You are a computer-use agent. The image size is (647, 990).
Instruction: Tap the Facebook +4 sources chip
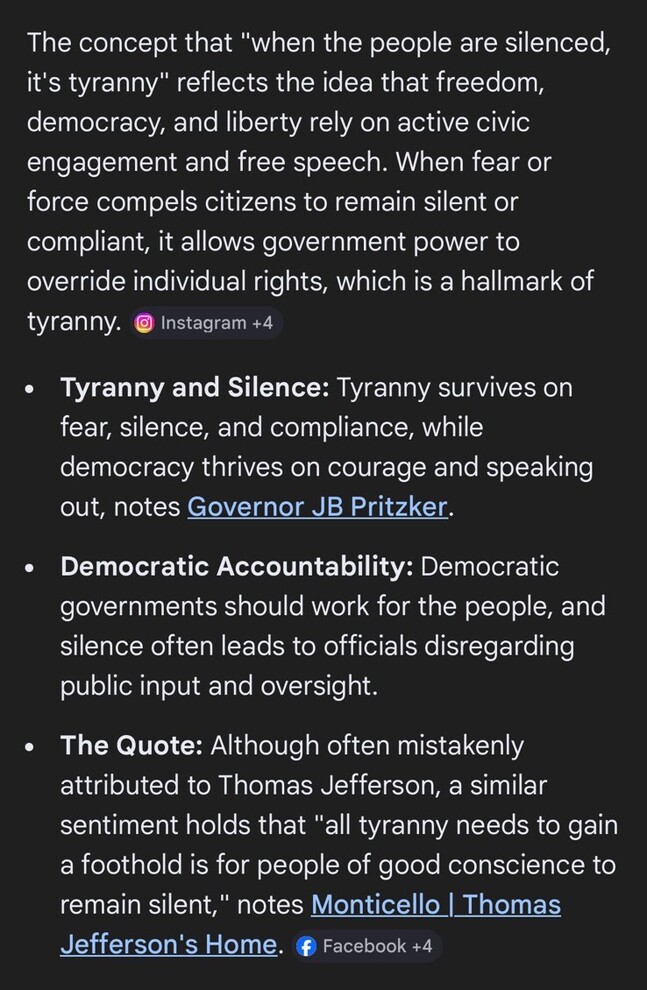366,946
